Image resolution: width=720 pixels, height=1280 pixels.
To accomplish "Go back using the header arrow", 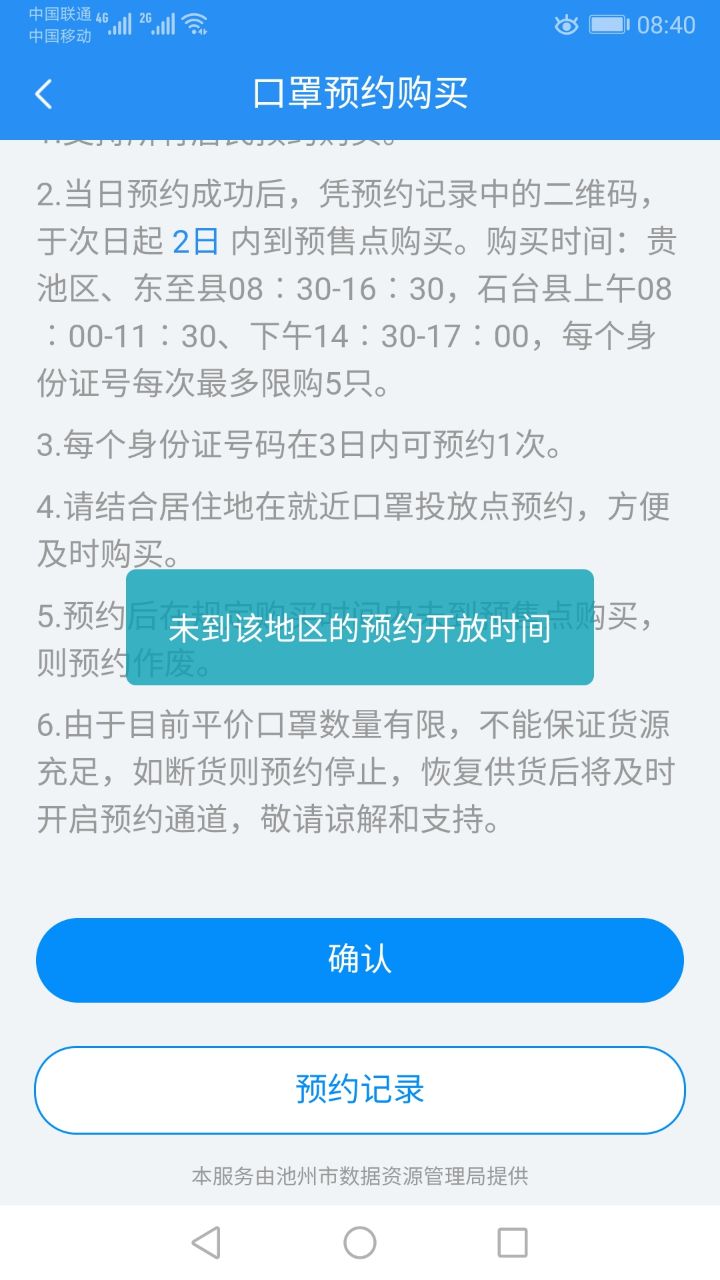I will pos(43,94).
